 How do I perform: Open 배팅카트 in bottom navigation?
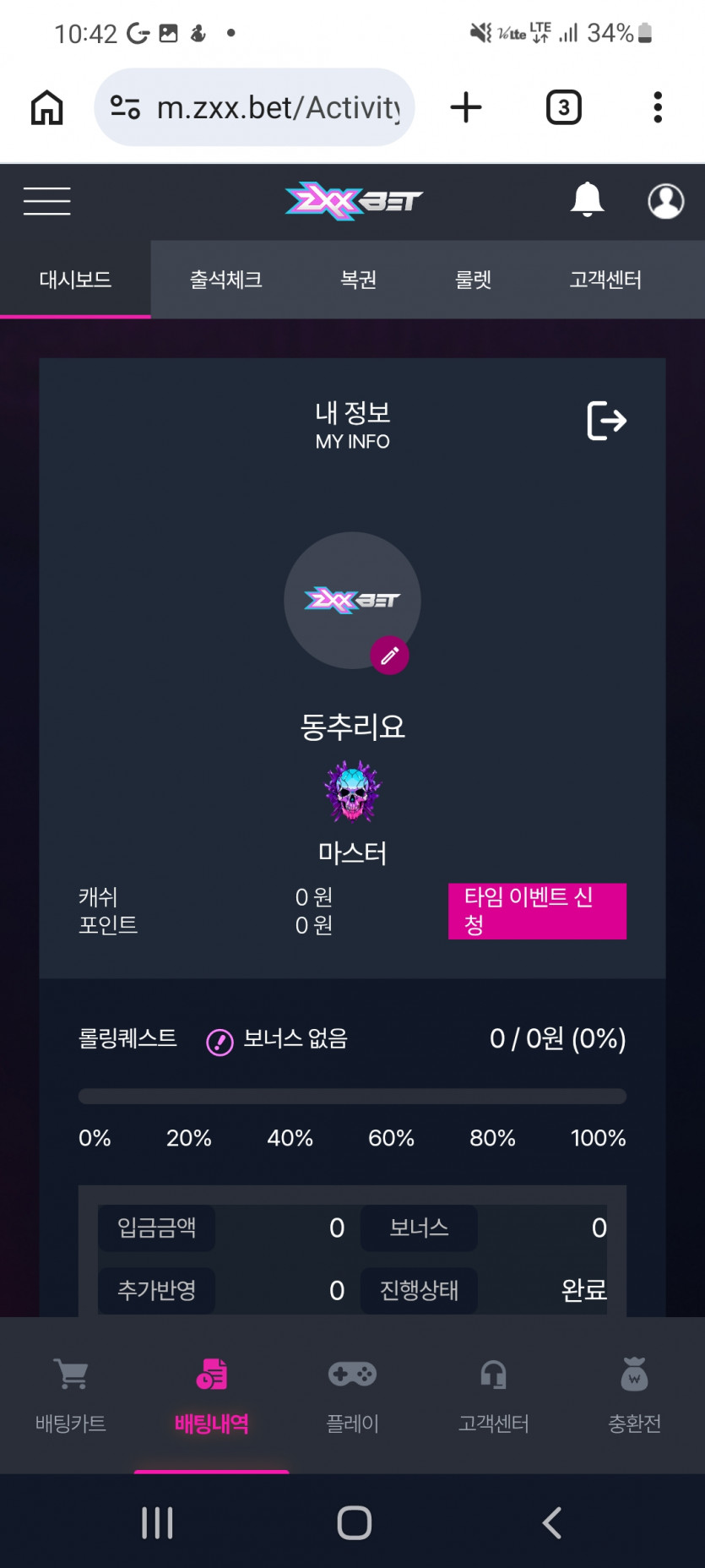tap(71, 1395)
